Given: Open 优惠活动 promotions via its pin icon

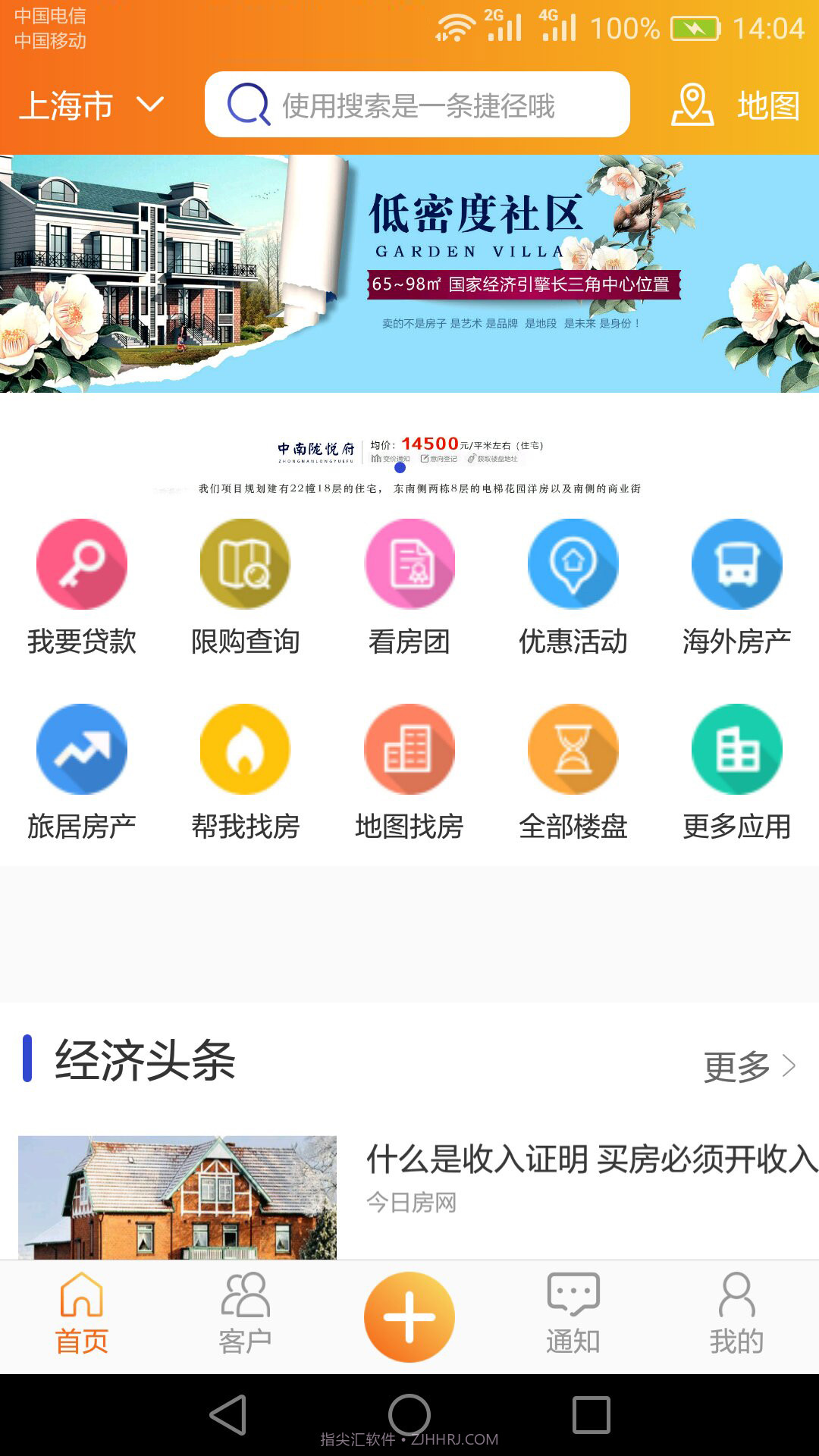Looking at the screenshot, I should [x=573, y=564].
